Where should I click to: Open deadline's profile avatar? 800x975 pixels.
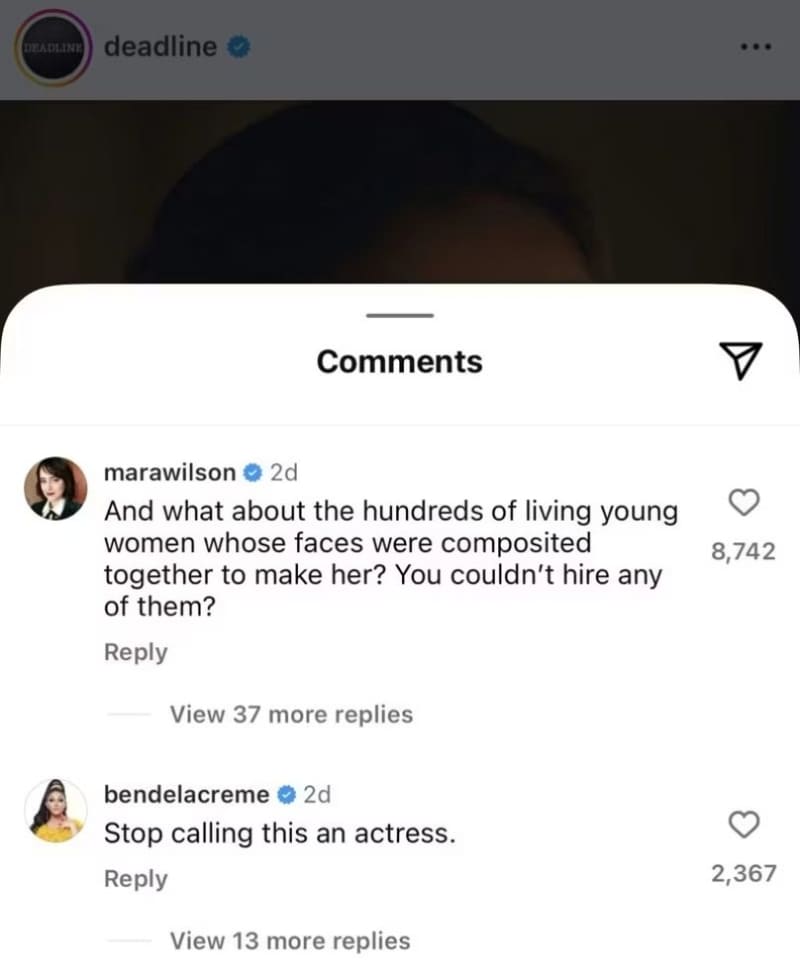[52, 47]
